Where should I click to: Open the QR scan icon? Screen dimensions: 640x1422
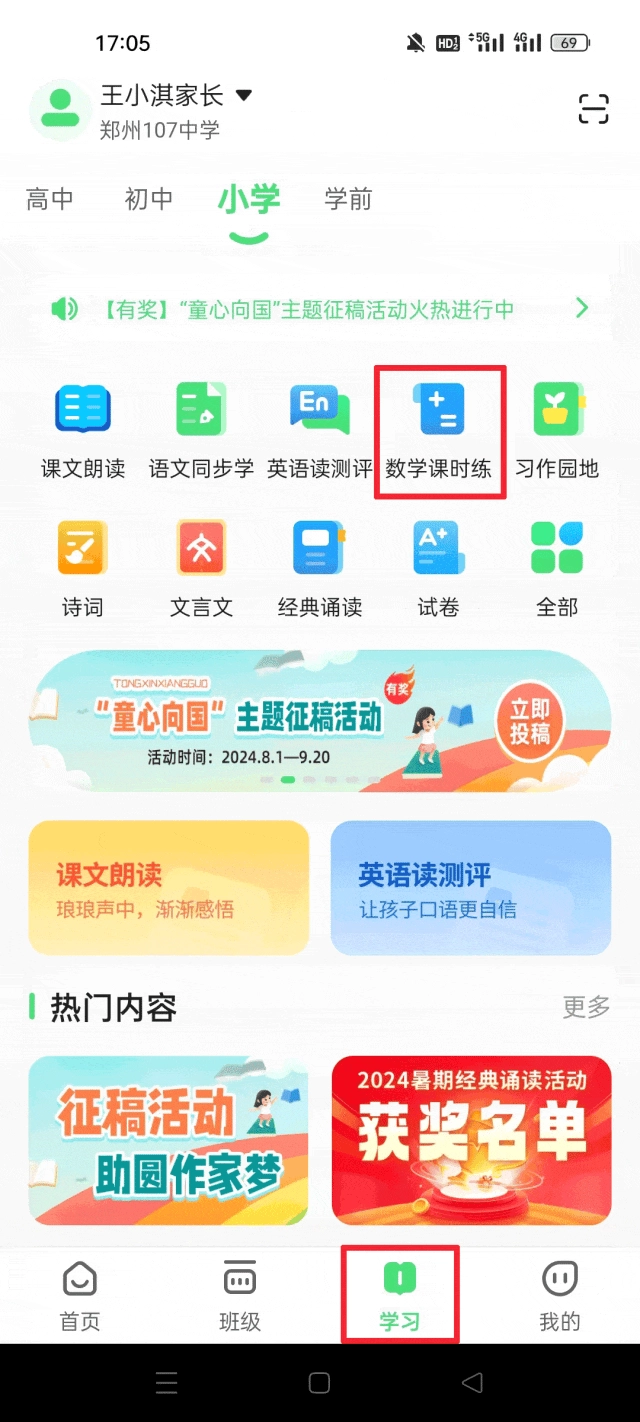click(593, 109)
